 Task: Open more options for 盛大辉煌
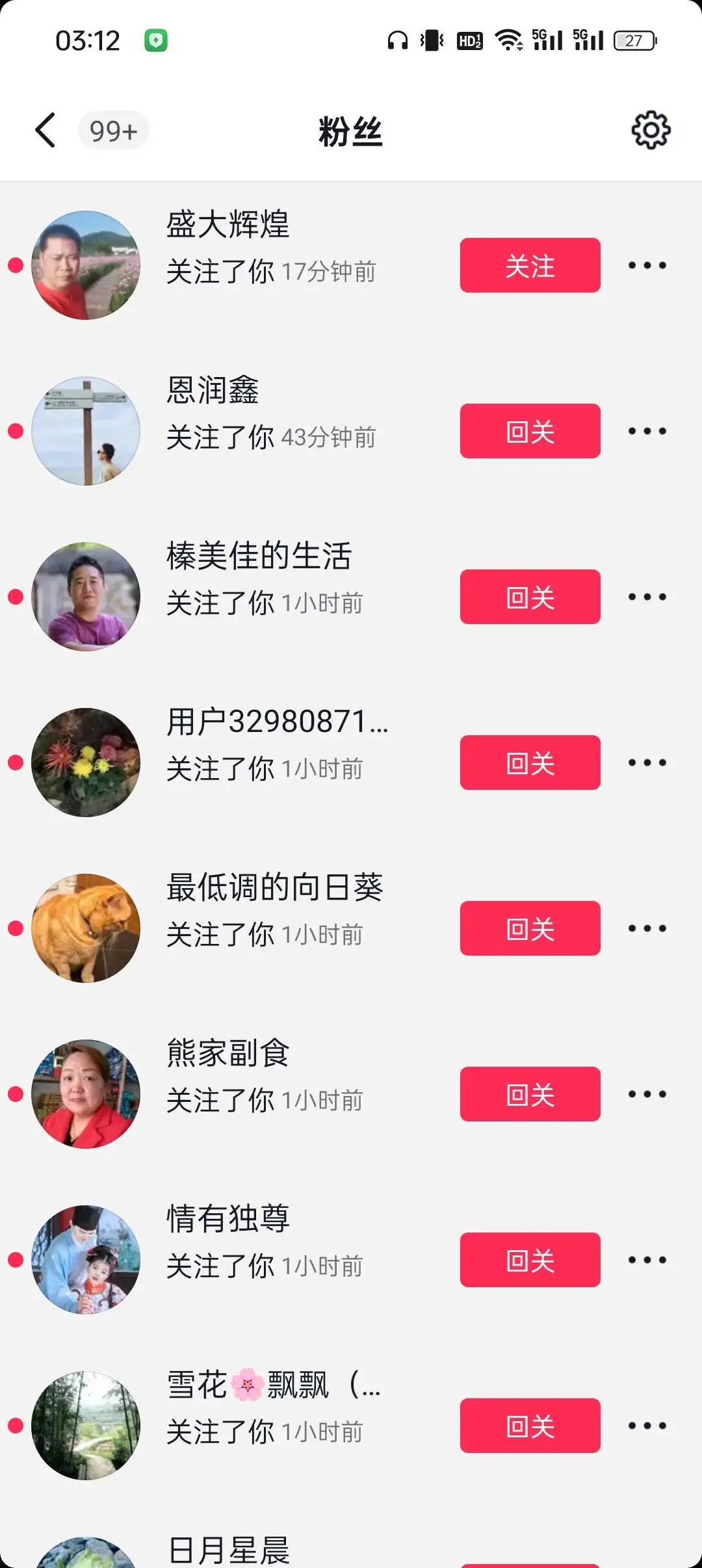[x=647, y=265]
